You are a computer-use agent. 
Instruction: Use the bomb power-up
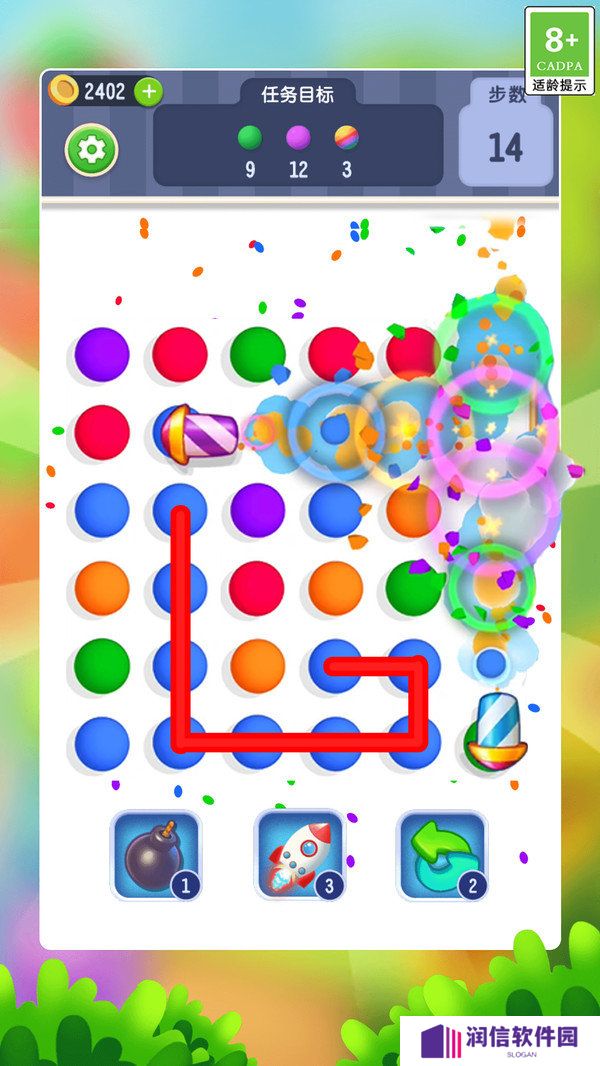(x=155, y=856)
